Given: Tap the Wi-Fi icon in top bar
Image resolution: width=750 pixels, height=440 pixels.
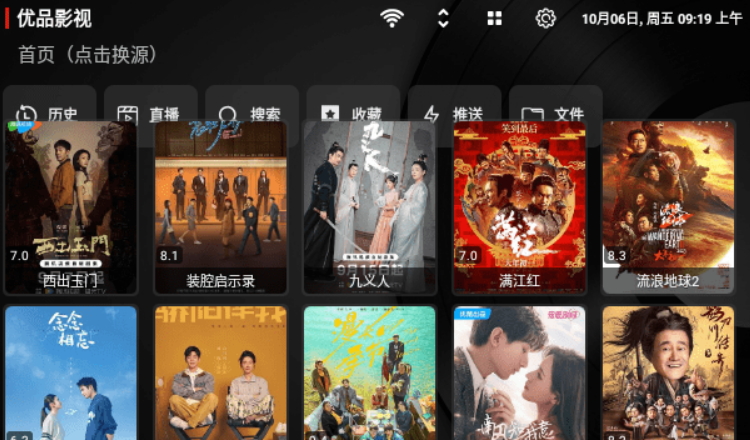Looking at the screenshot, I should coord(392,18).
